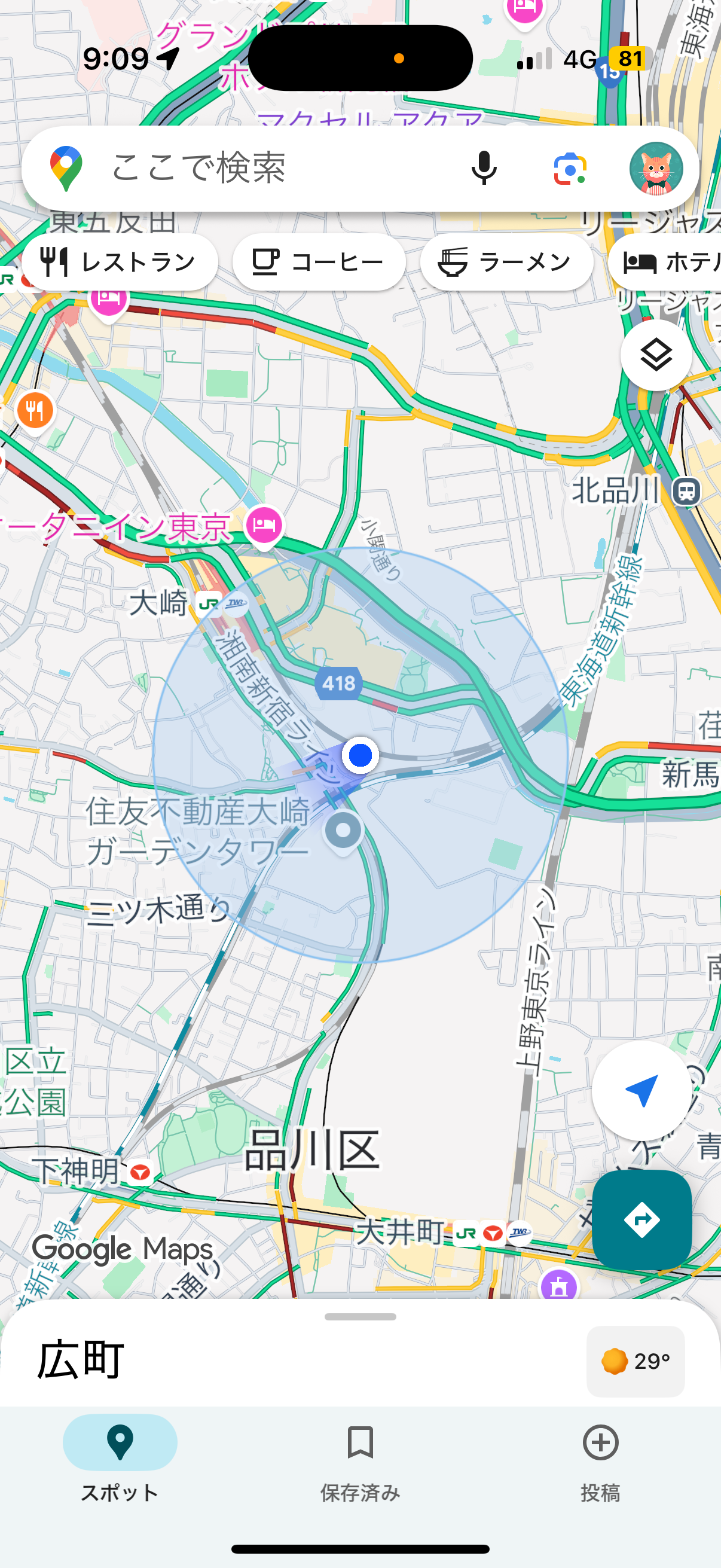
Task: Open directions with the route button
Action: [x=641, y=1219]
